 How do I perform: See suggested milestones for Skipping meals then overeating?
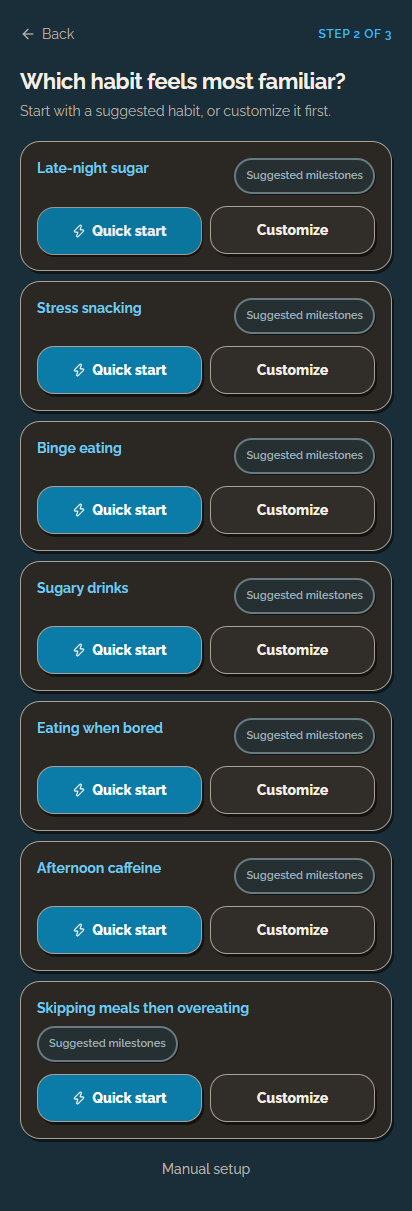(107, 1044)
